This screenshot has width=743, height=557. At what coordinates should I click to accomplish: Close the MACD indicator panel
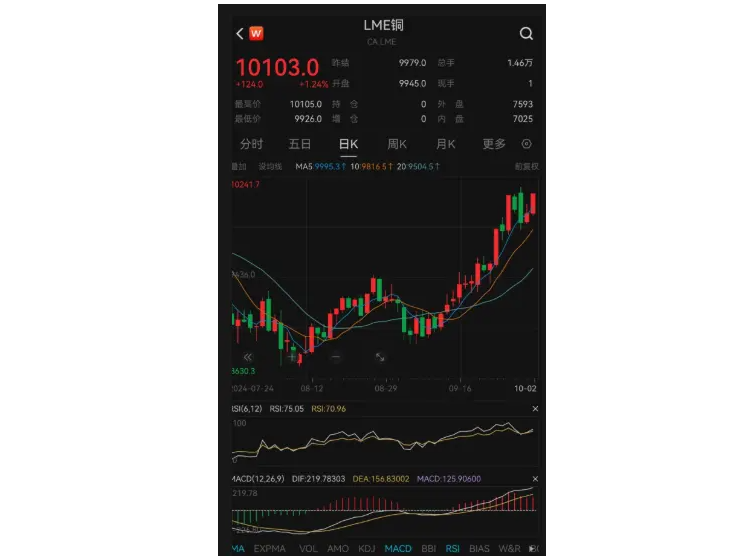(534, 479)
